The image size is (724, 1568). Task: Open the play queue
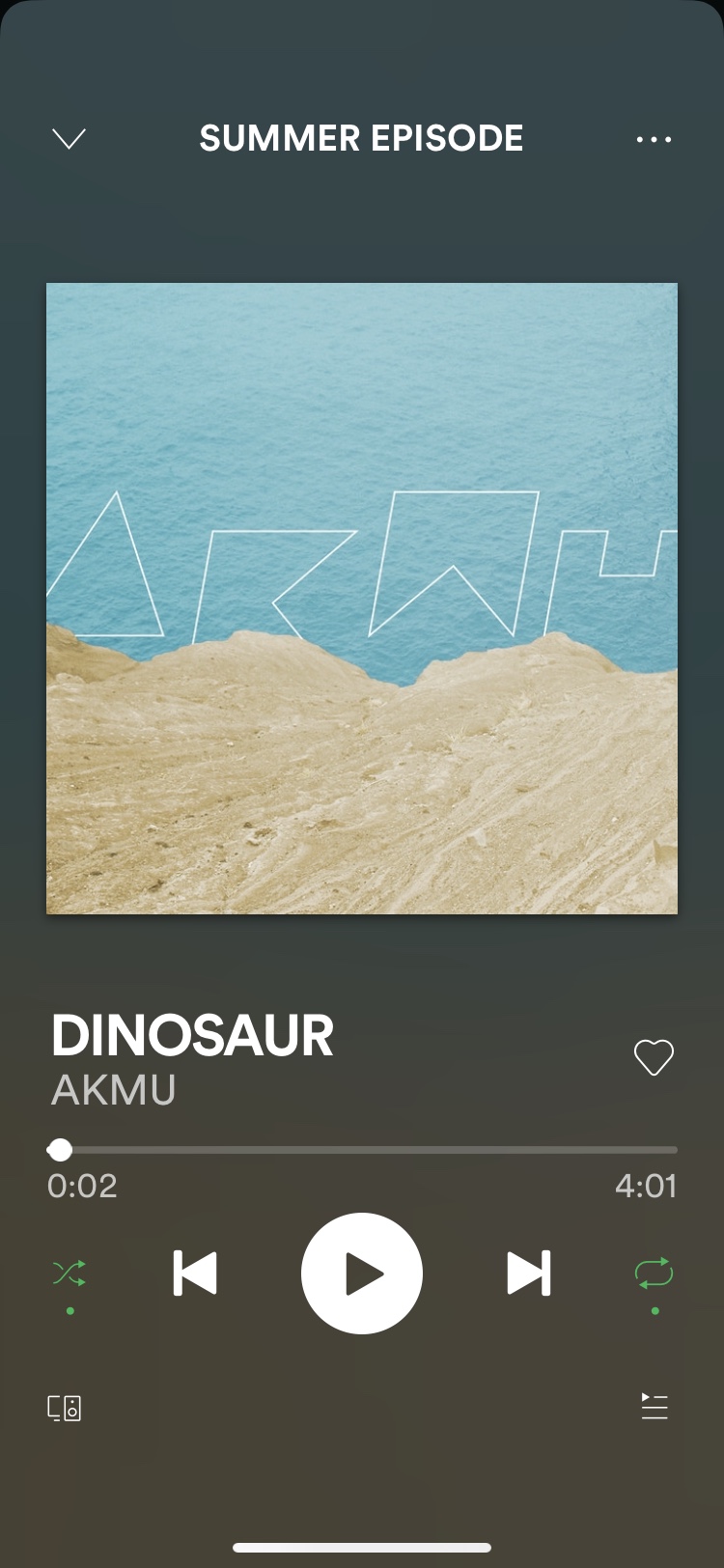point(654,1407)
